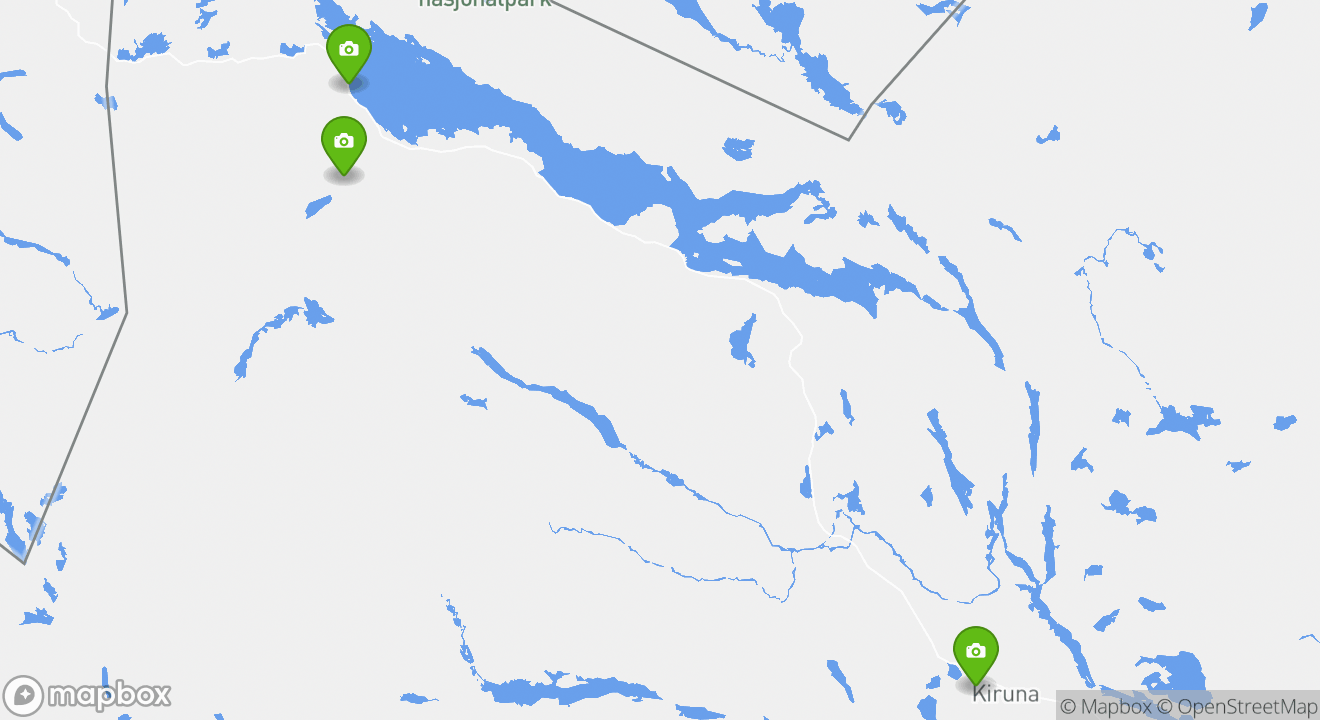Viewport: 1320px width, 720px height.
Task: Open the photo marker on the lake shore
Action: (348, 50)
